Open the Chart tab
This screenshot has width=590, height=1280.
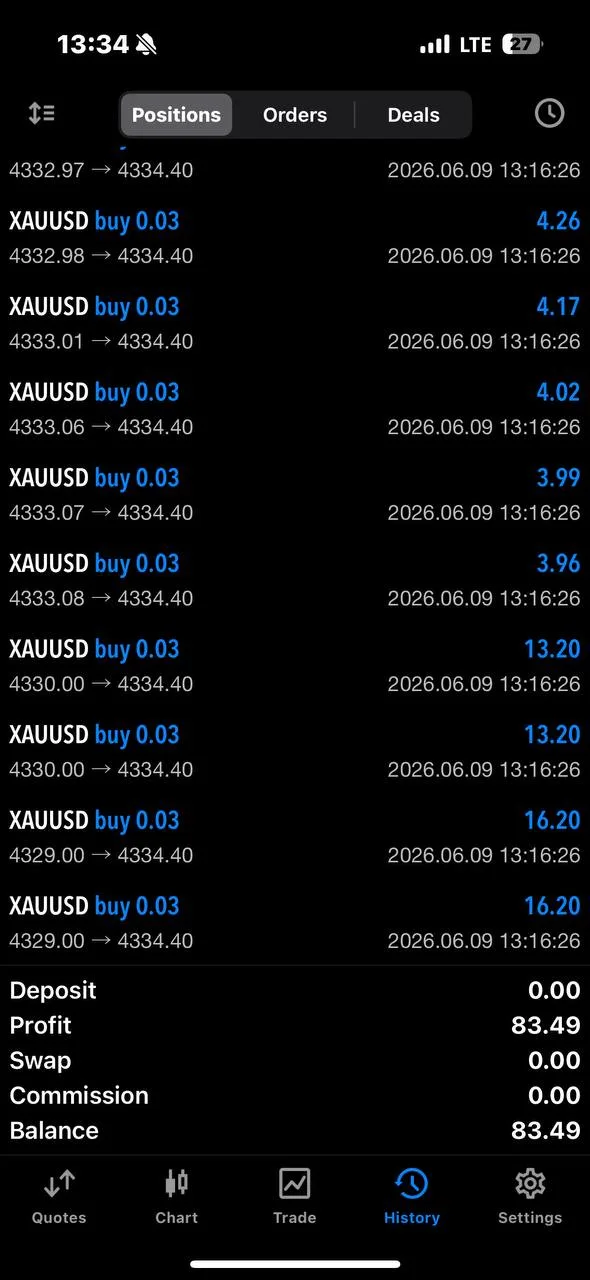[176, 1197]
